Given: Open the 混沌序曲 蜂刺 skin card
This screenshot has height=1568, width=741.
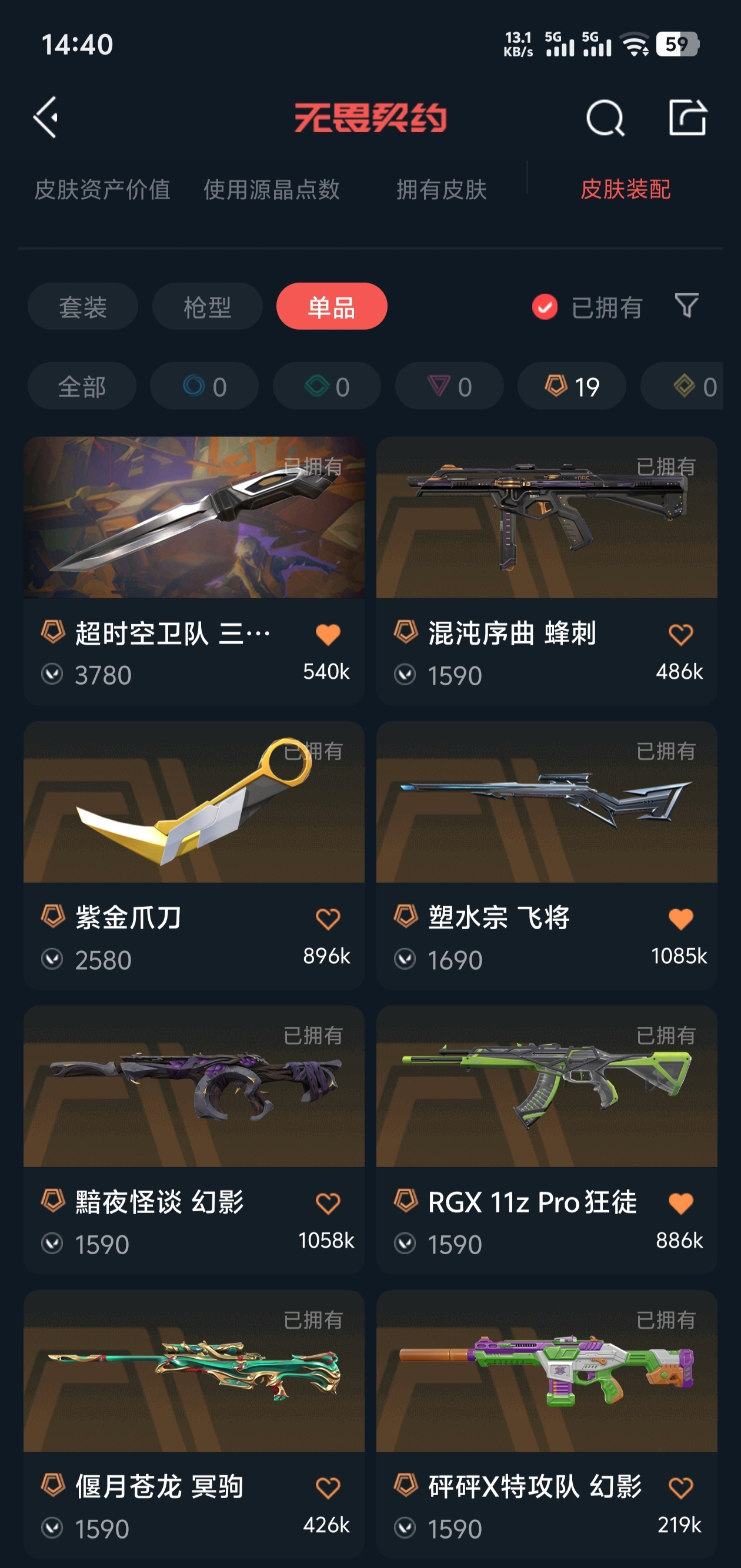Looking at the screenshot, I should point(547,570).
